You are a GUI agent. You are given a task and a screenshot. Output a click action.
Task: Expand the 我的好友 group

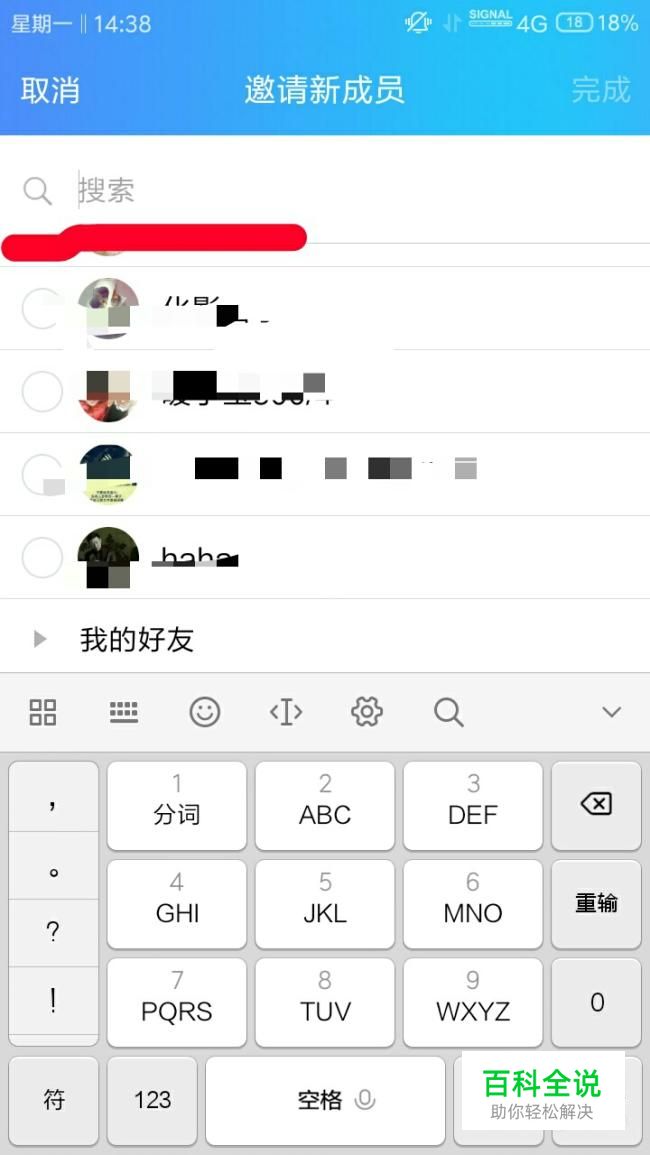325,639
